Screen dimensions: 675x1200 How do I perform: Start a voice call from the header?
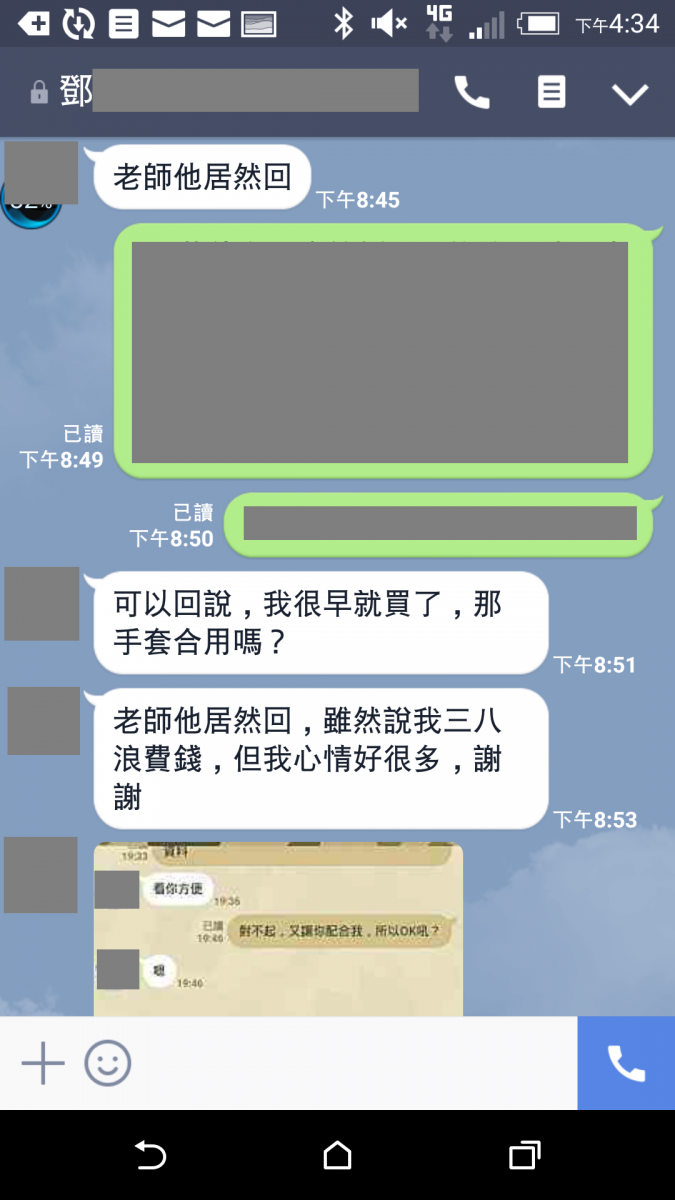pos(471,93)
